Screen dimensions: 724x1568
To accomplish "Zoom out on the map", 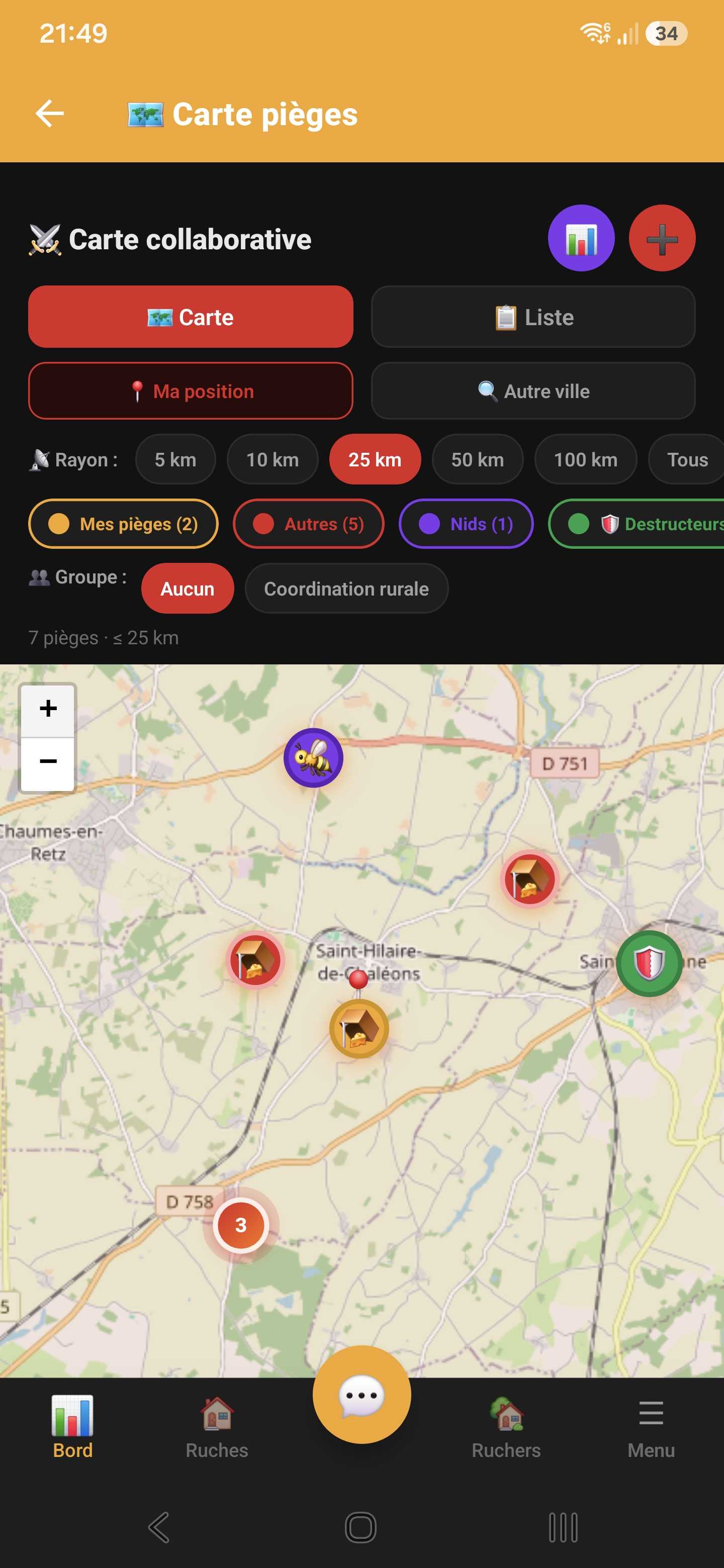I will coord(48,761).
